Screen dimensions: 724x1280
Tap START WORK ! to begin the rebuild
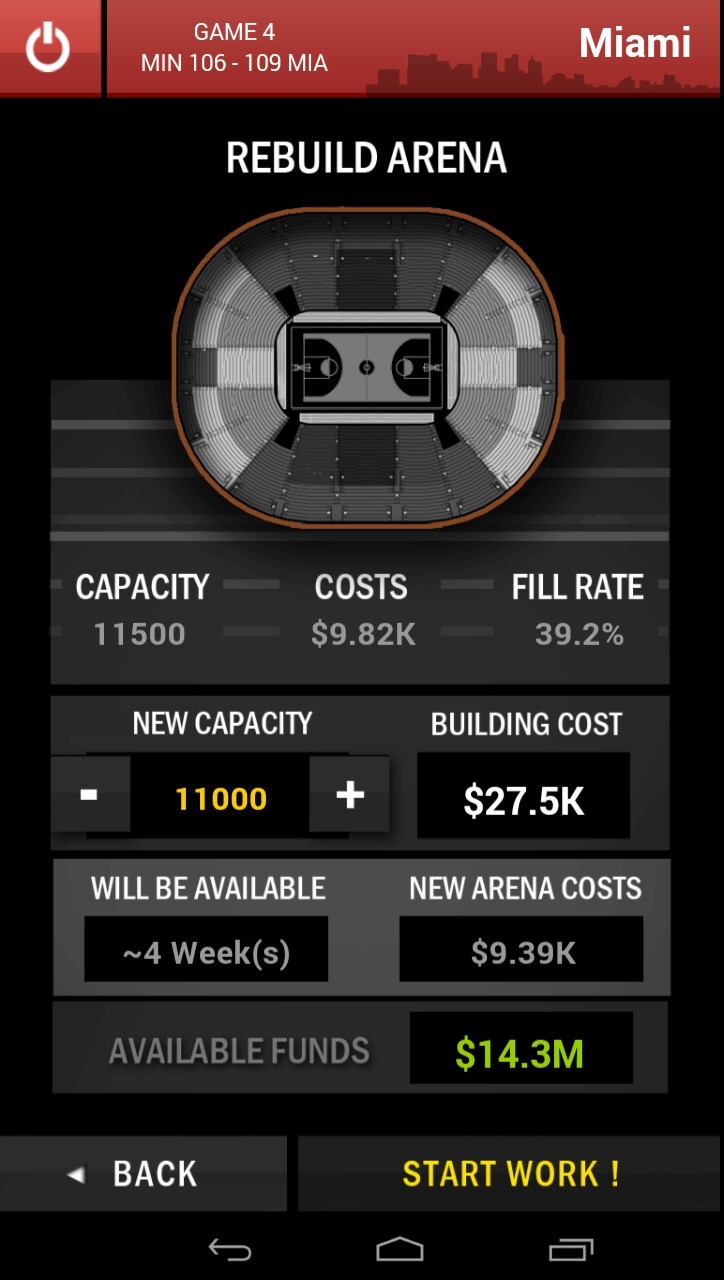tap(510, 1173)
